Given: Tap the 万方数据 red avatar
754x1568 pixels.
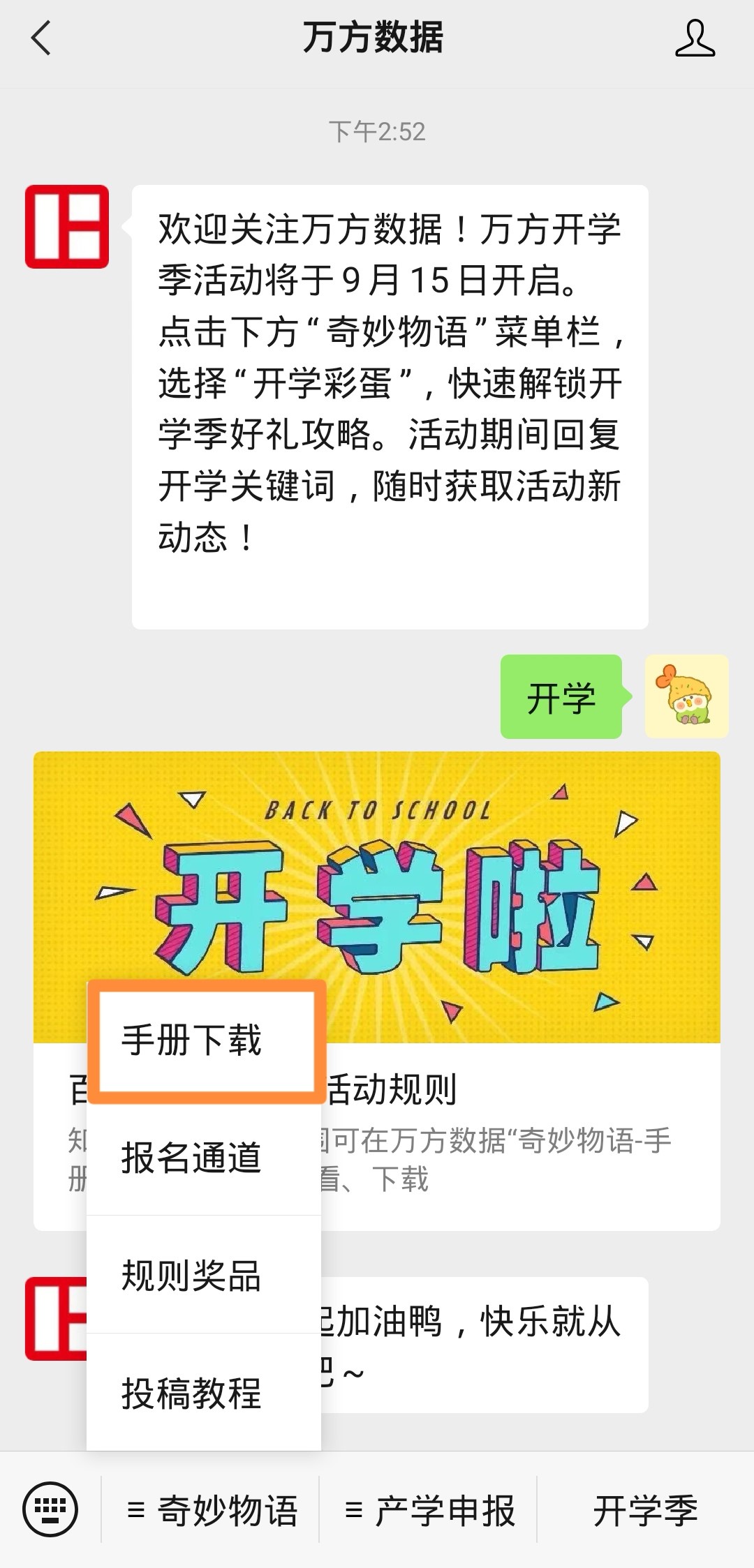Looking at the screenshot, I should [x=67, y=227].
